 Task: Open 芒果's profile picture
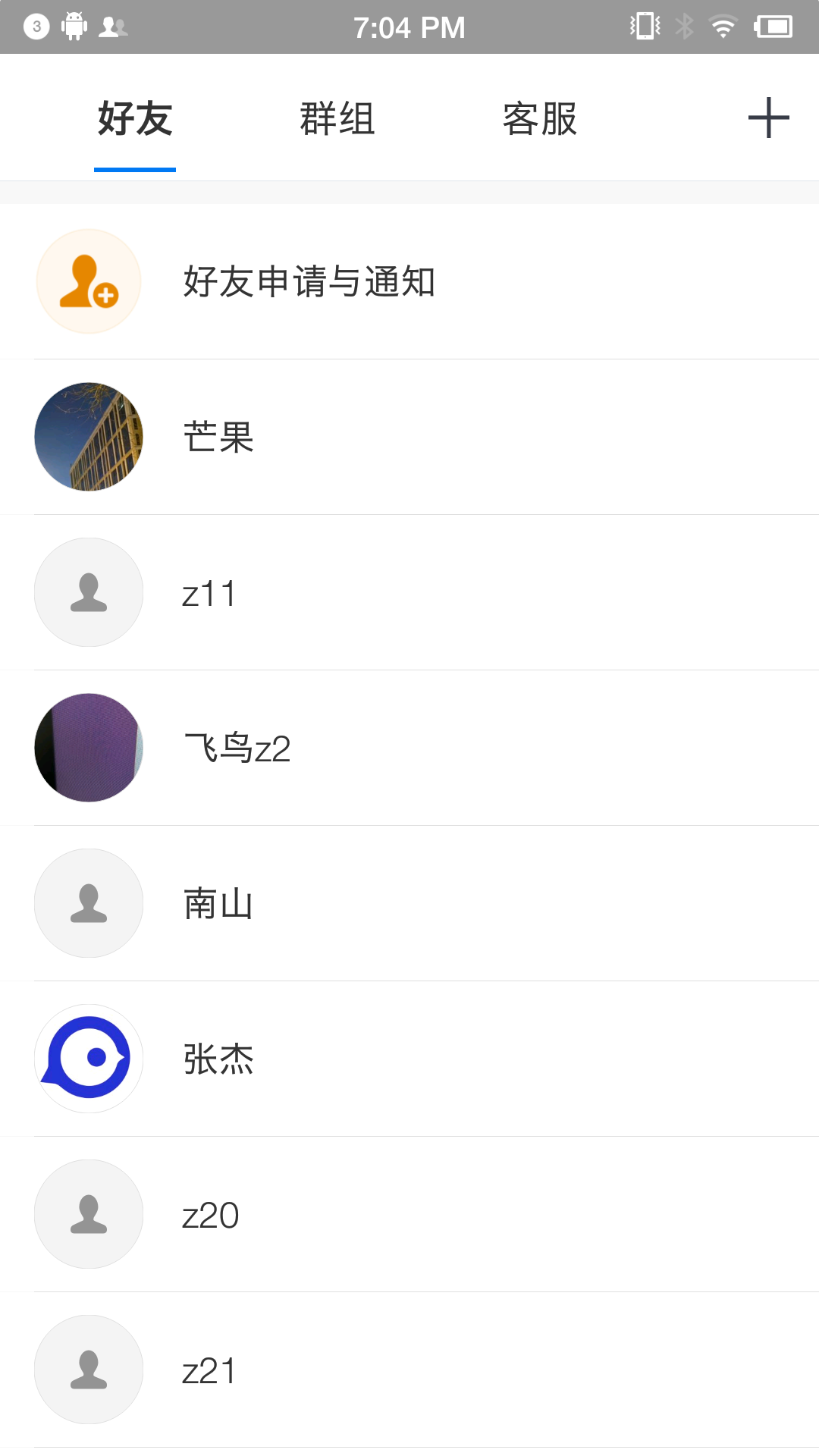(88, 437)
